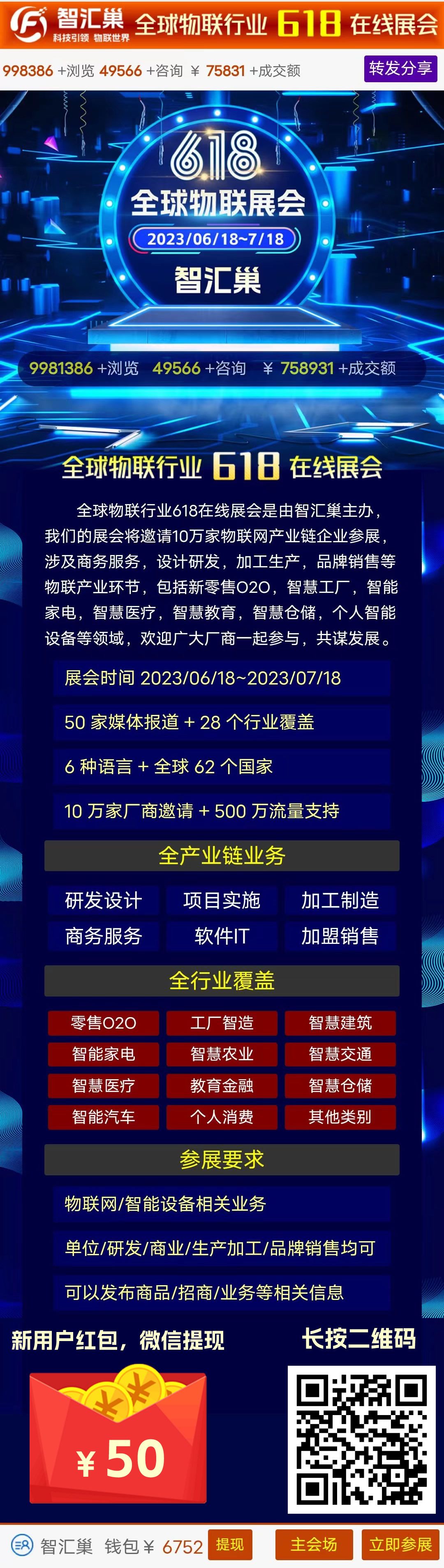Select the 智慧建筑 industry chip
This screenshot has width=444, height=1568.
coord(340,1022)
